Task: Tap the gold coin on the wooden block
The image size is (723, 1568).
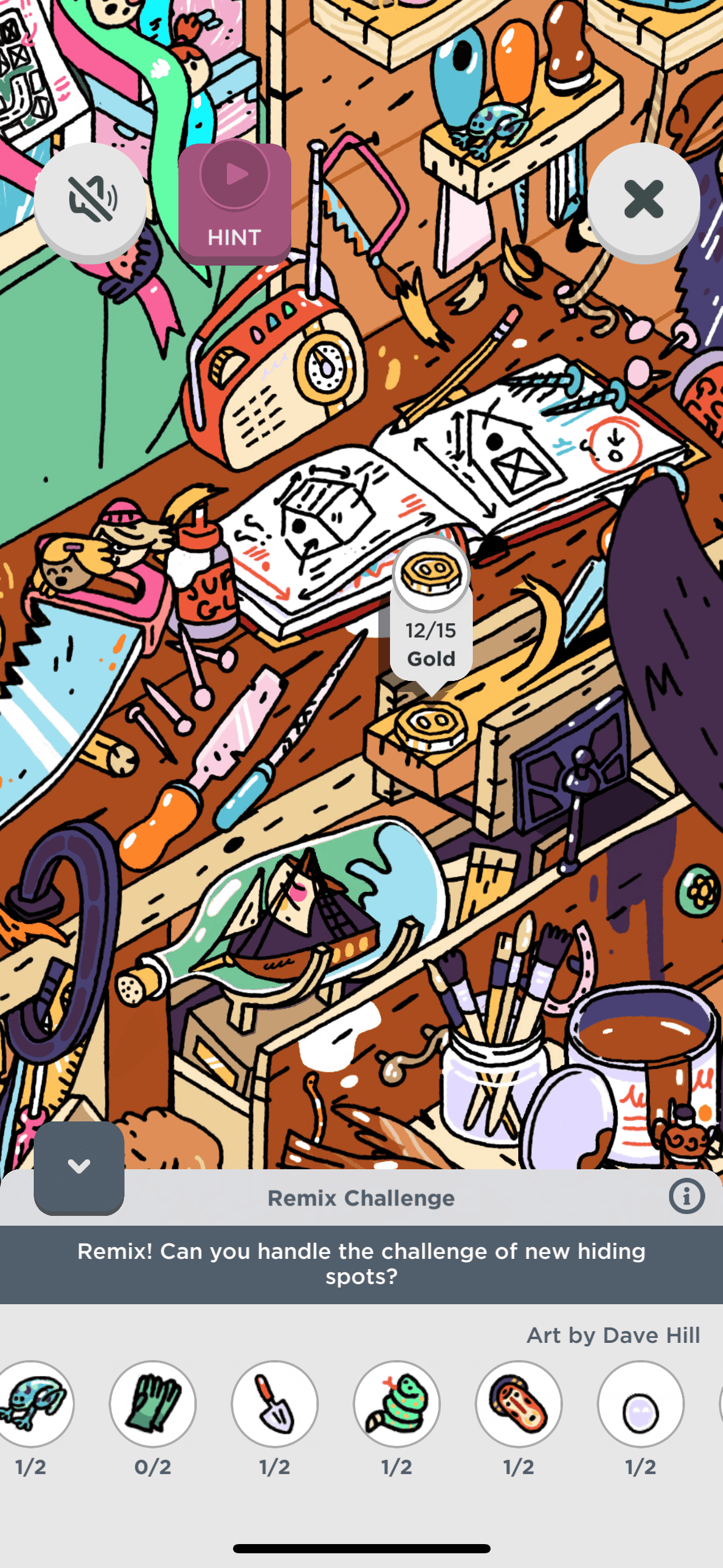Action: click(430, 727)
